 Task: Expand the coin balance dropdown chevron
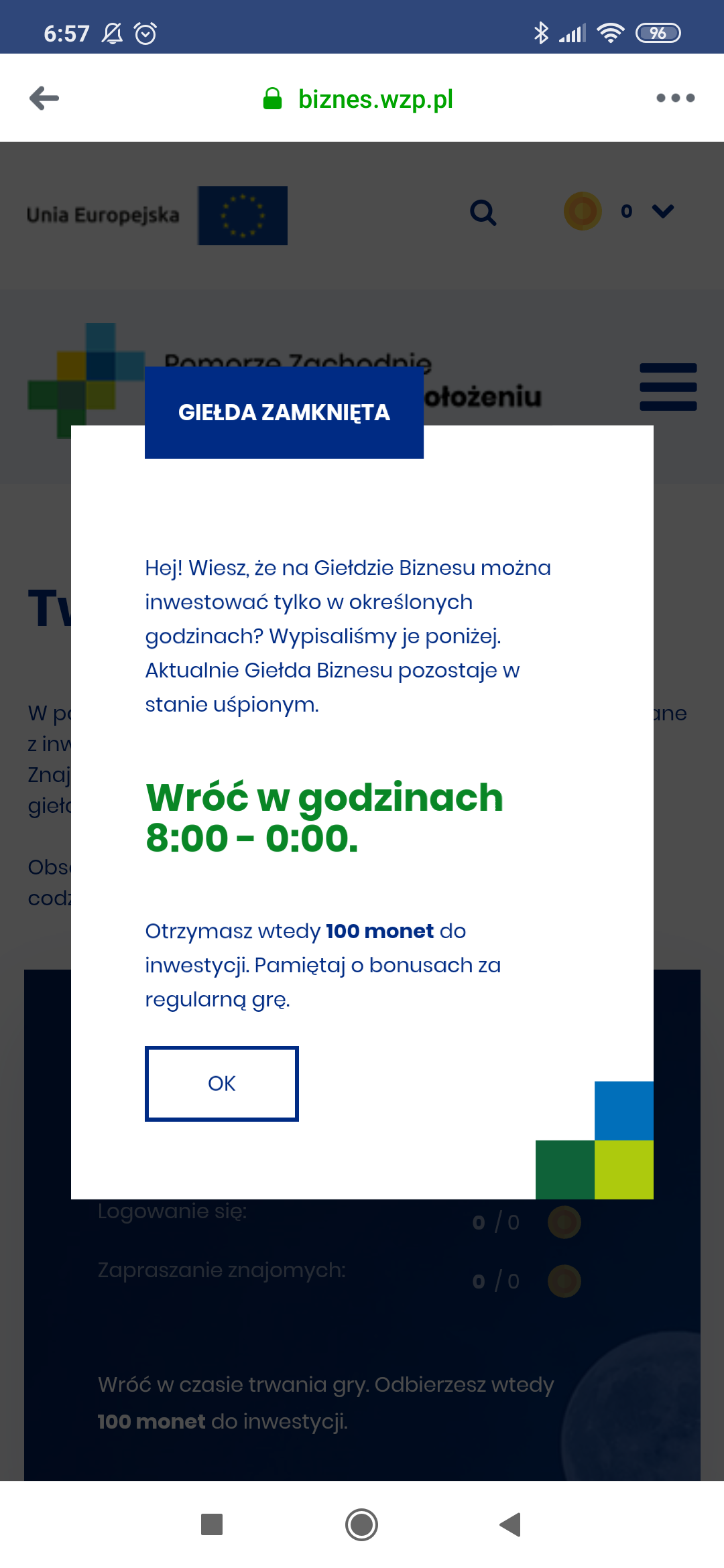coord(663,212)
